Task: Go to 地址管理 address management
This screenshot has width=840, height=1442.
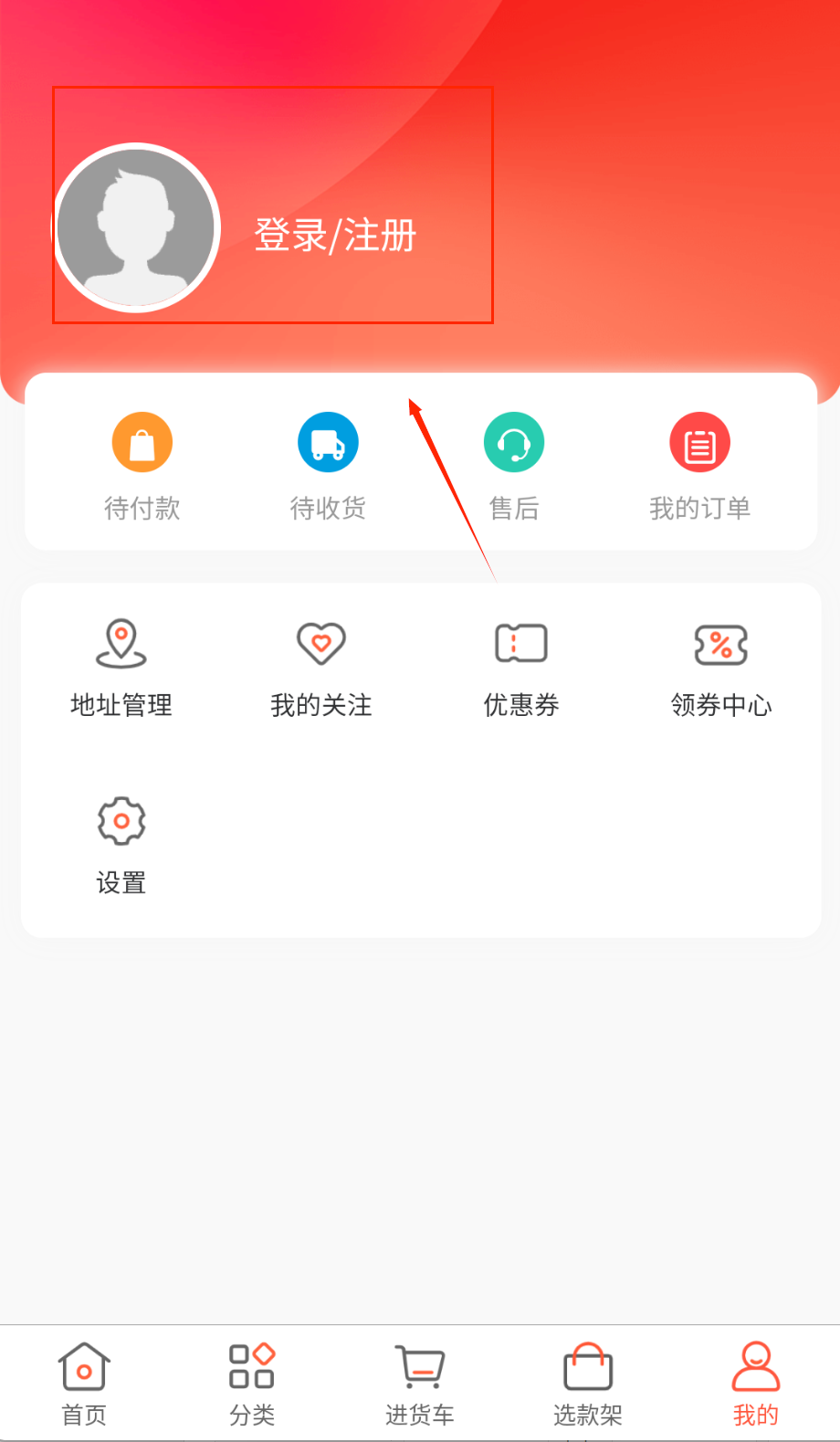Action: (121, 668)
